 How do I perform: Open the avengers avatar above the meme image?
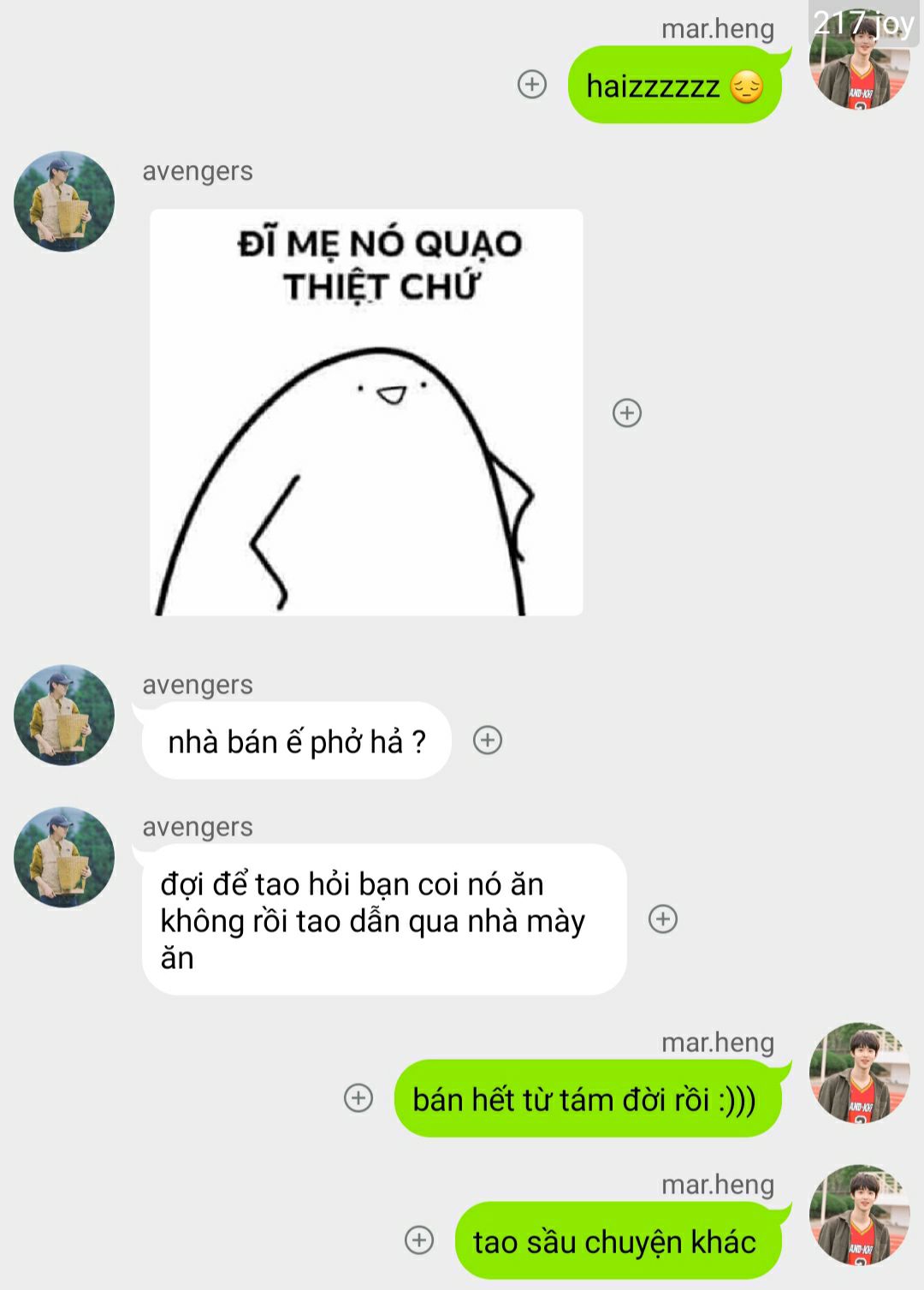64,202
